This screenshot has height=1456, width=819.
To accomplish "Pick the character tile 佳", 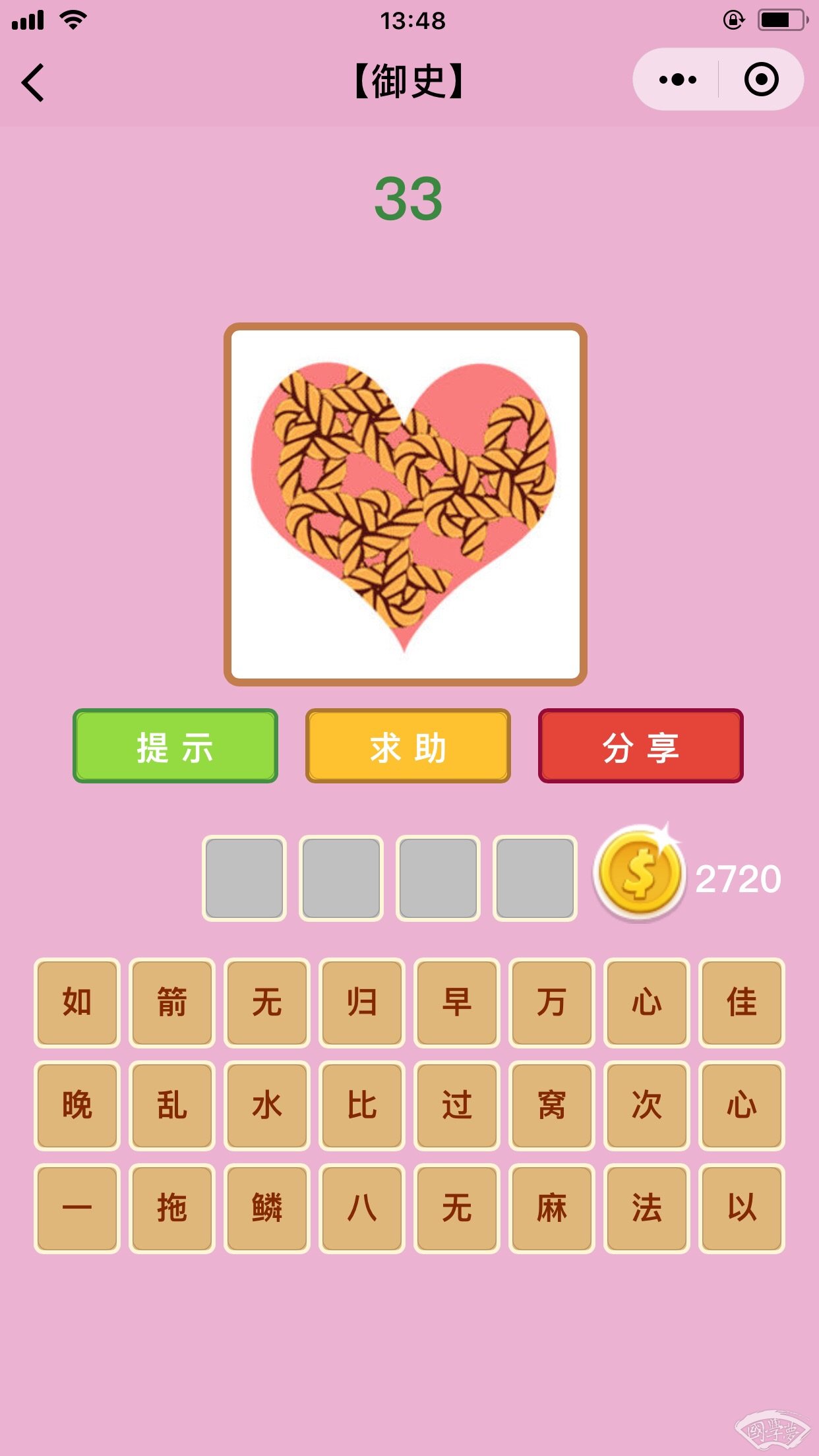I will [742, 1003].
